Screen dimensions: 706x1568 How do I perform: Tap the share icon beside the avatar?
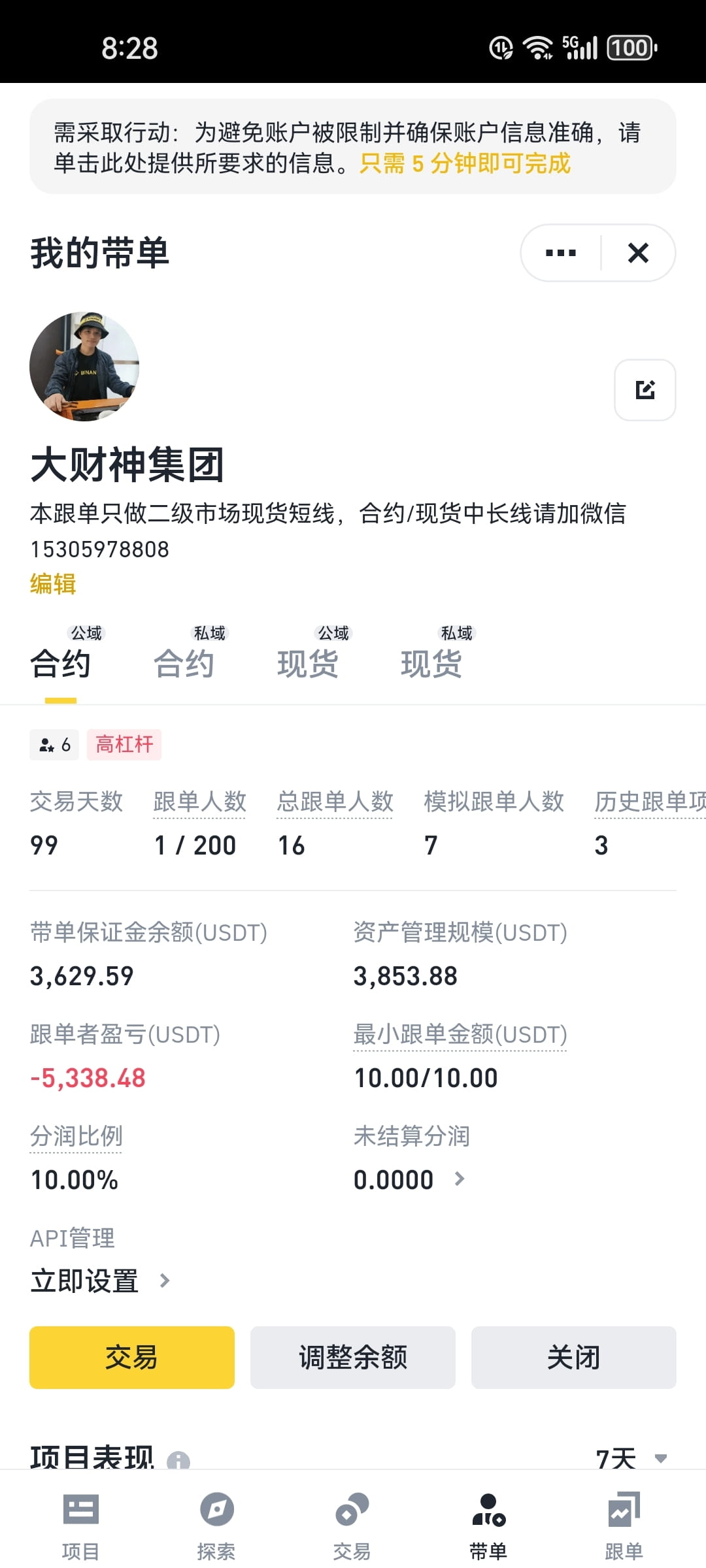[x=645, y=390]
